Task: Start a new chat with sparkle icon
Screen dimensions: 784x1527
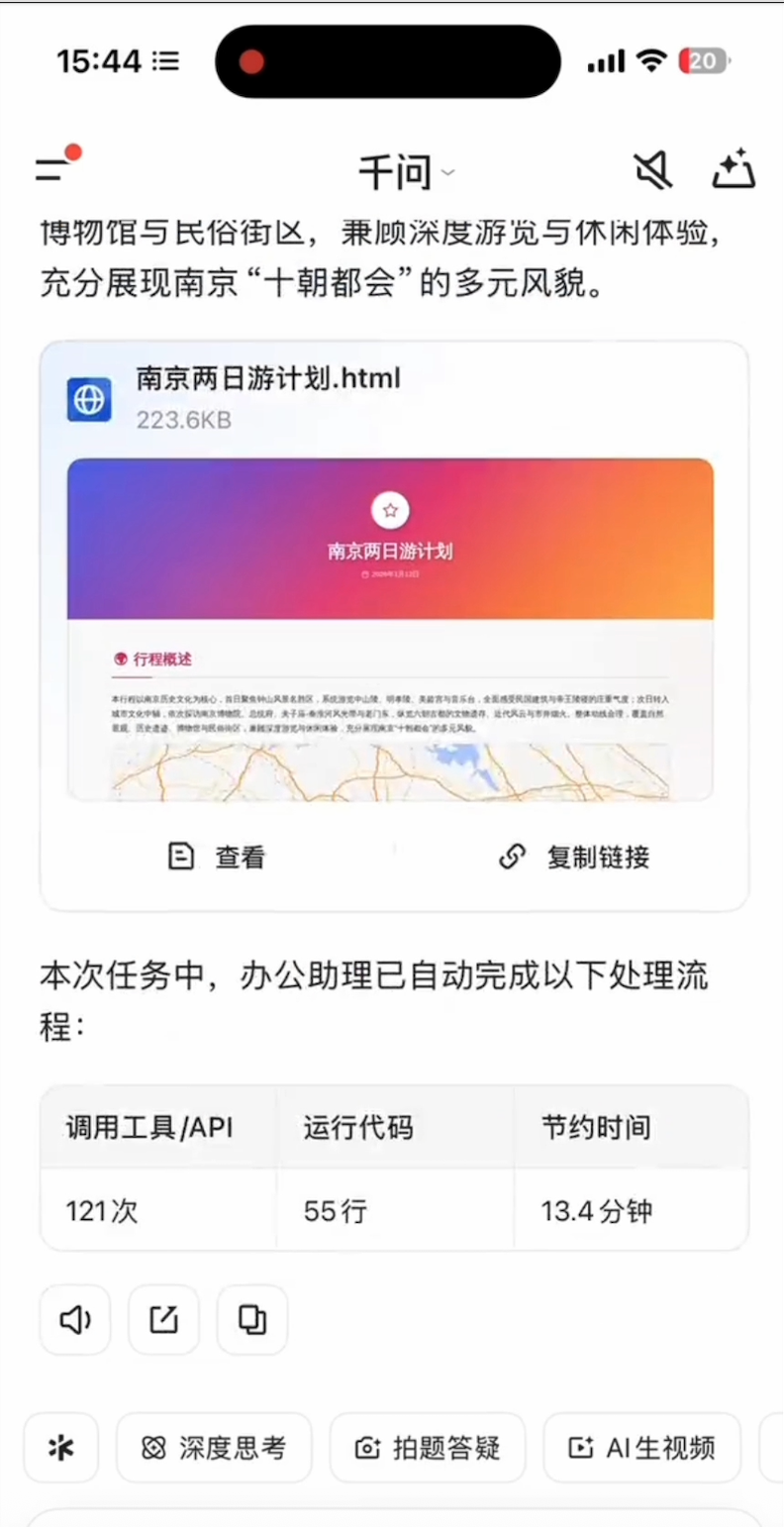Action: tap(734, 170)
